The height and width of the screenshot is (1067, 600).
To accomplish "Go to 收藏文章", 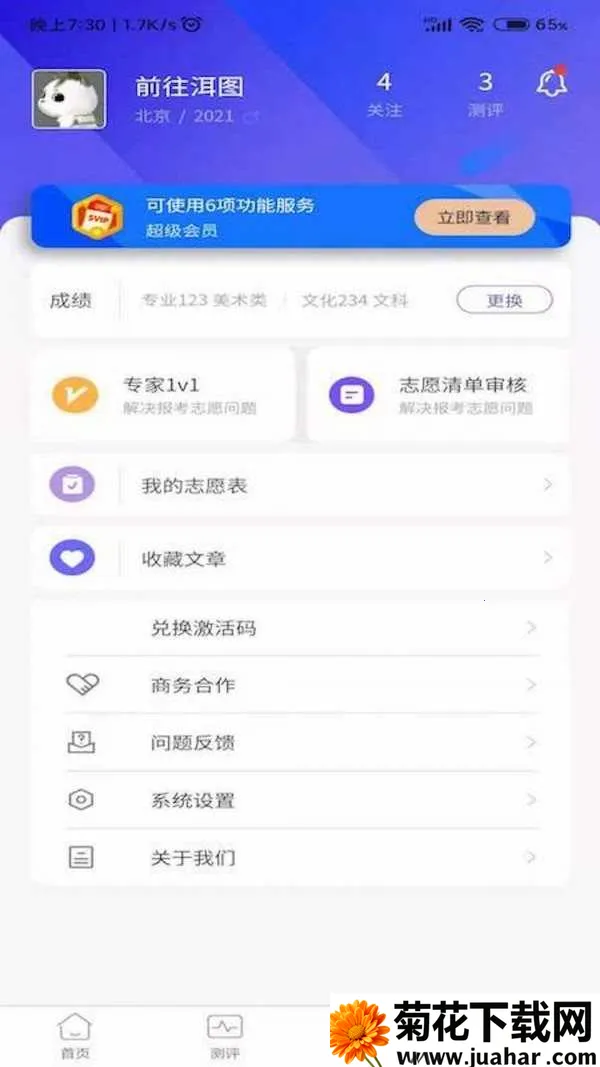I will click(300, 558).
